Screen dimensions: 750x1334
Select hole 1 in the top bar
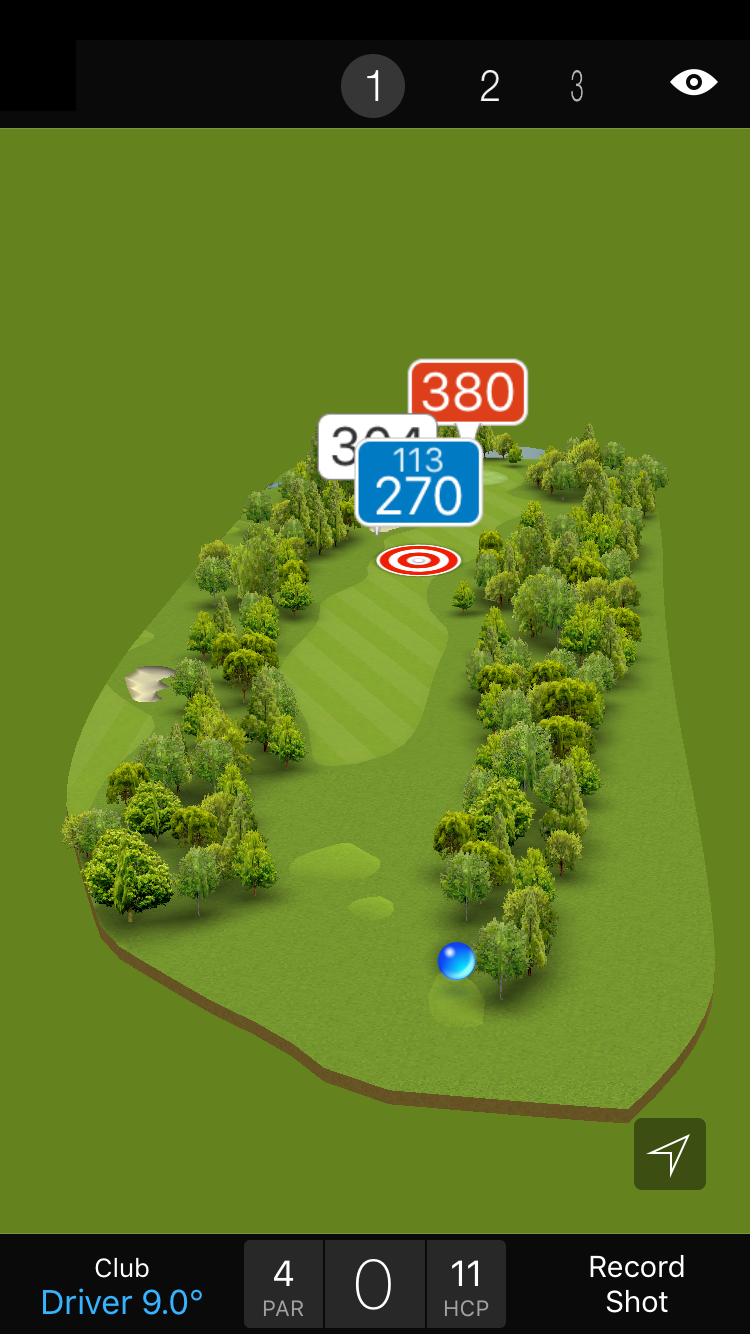coord(373,87)
